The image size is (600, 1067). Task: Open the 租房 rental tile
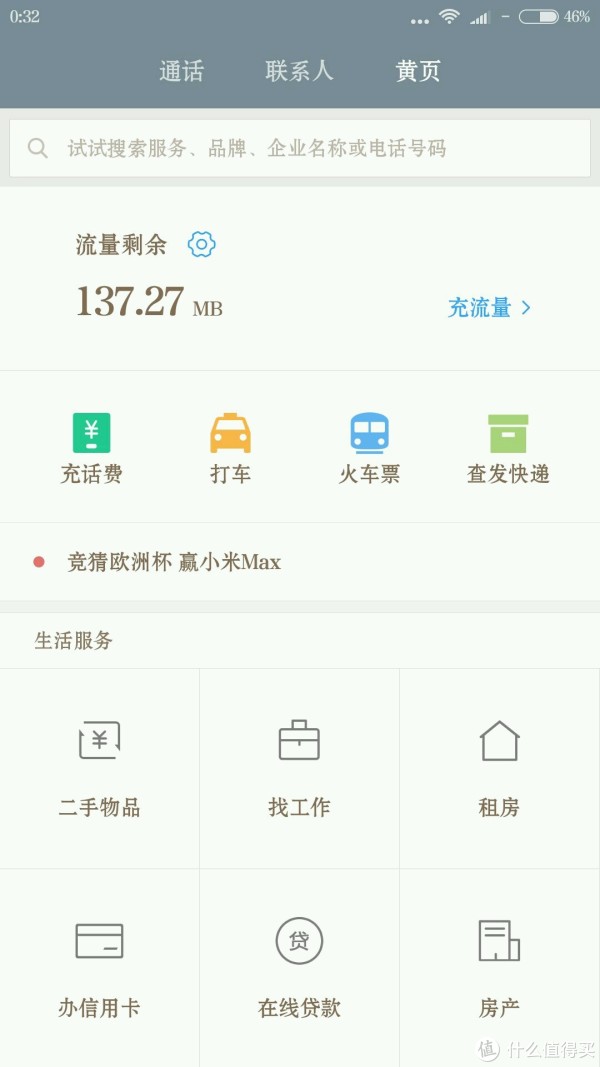(x=500, y=769)
